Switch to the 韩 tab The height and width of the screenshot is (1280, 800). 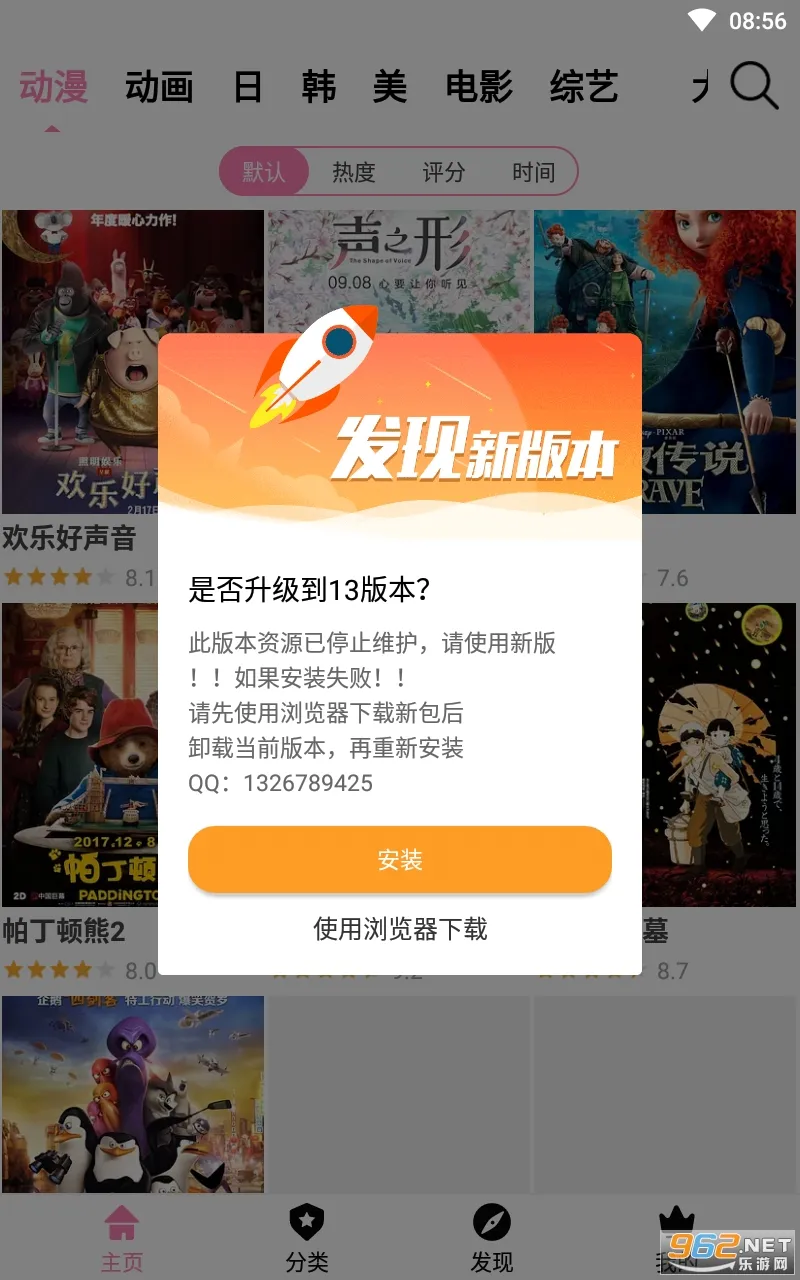318,88
